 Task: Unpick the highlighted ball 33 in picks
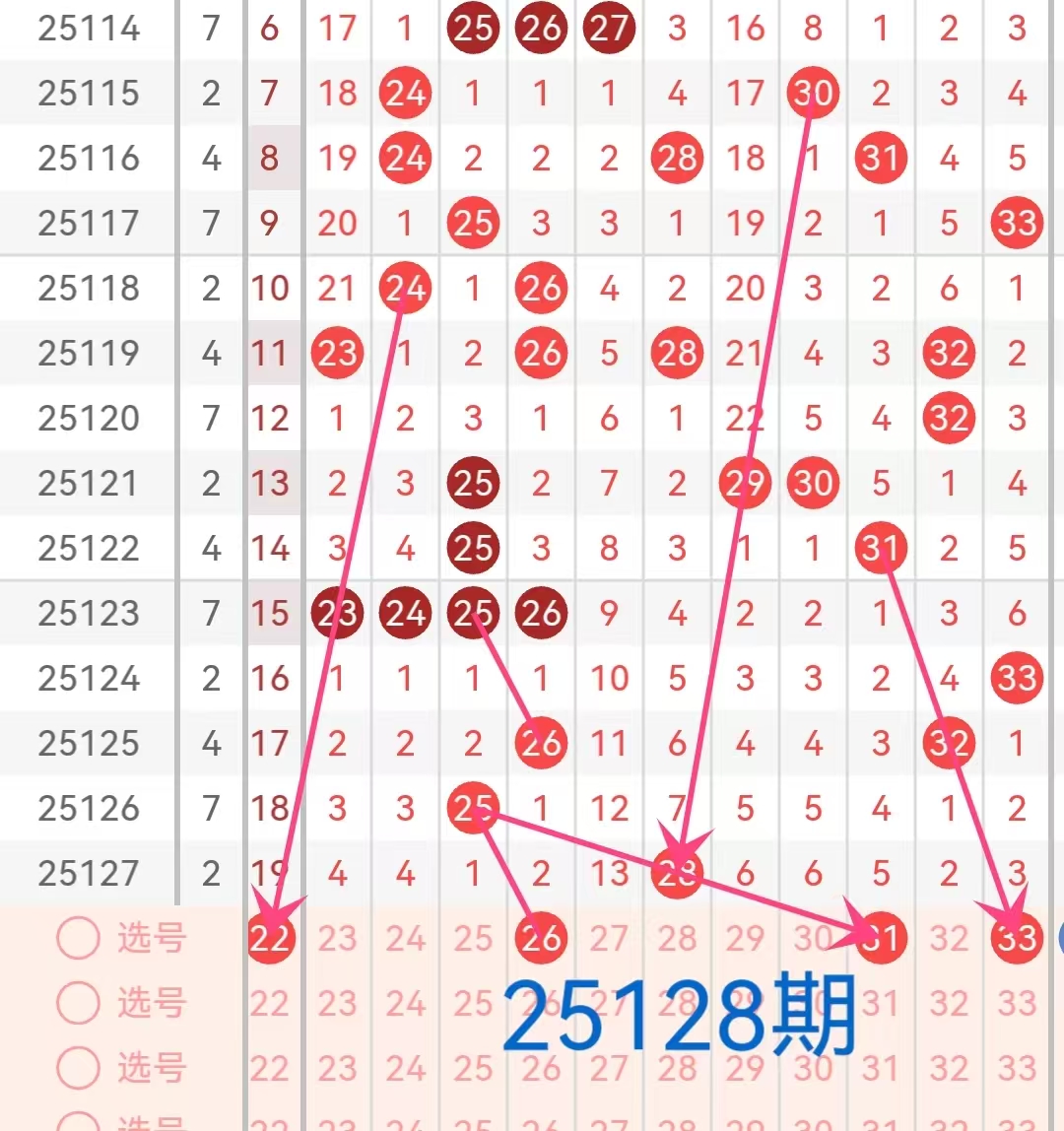click(x=1017, y=937)
